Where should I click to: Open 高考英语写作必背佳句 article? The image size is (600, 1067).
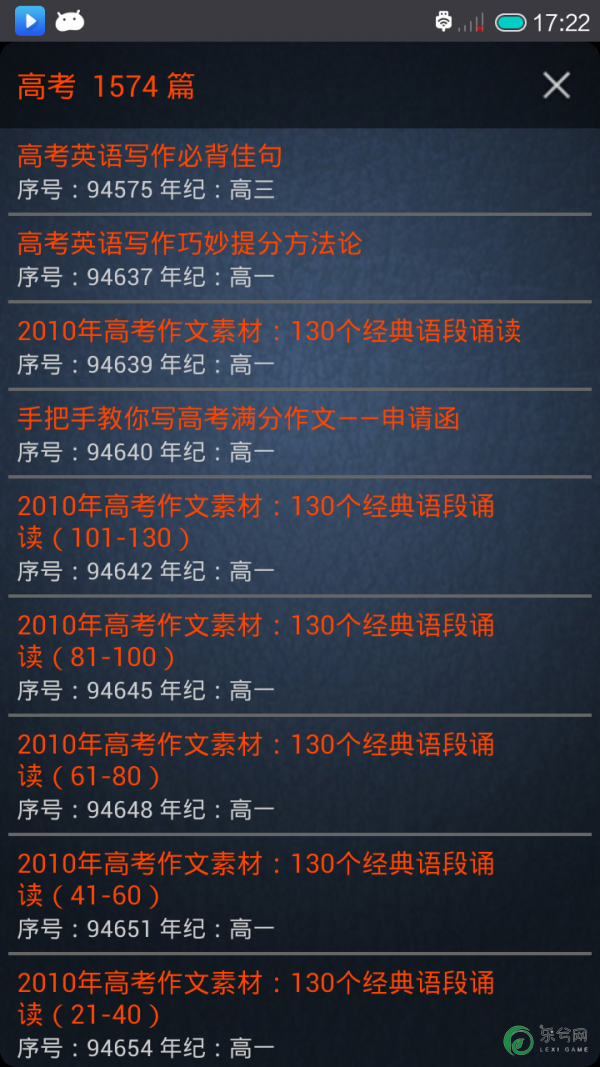(150, 171)
